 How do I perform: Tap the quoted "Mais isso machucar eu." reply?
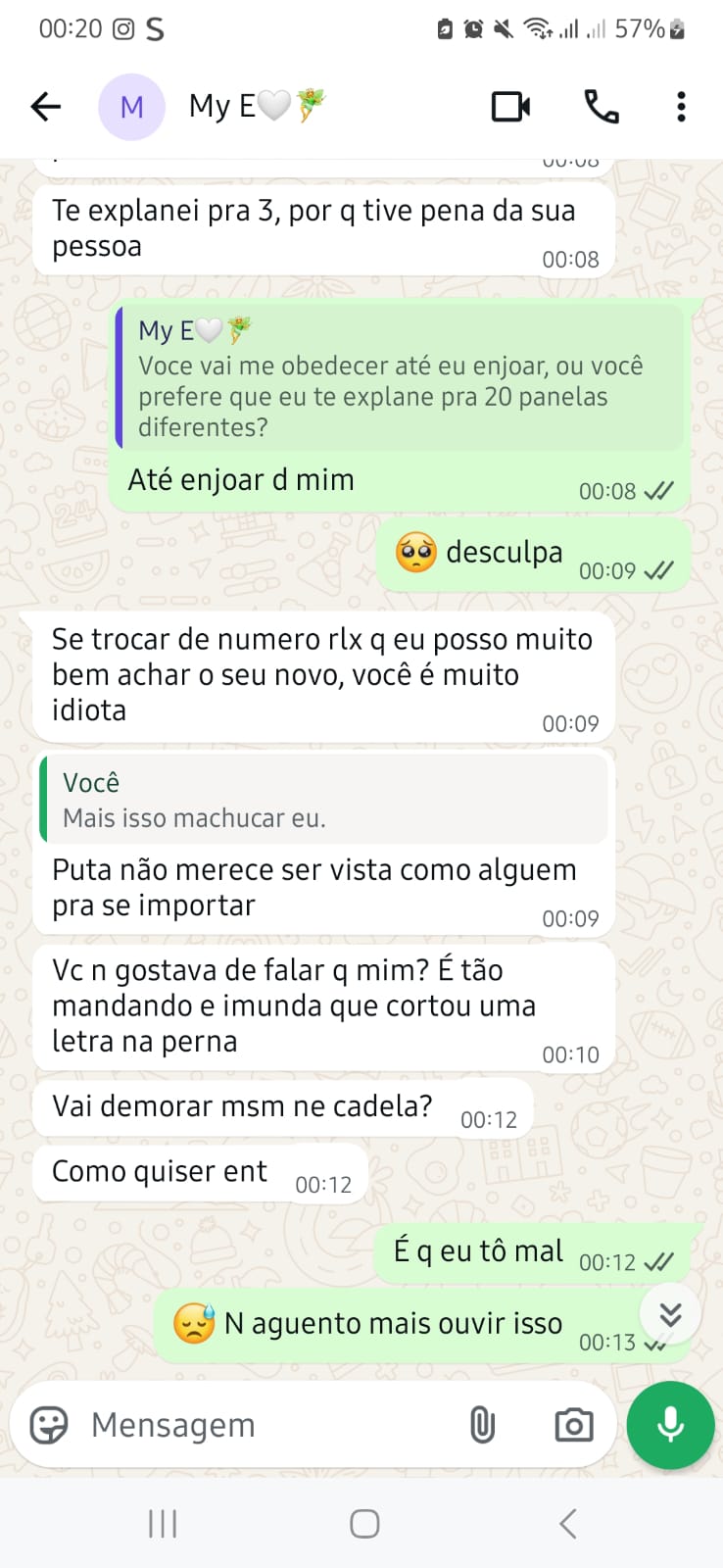pyautogui.click(x=323, y=800)
